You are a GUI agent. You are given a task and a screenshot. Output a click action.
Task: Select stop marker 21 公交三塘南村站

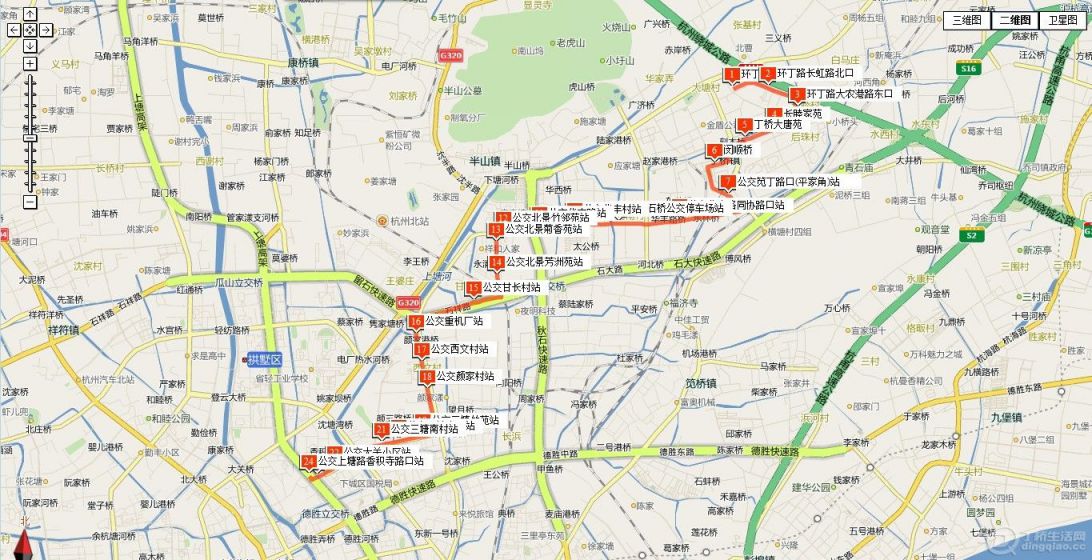point(381,430)
